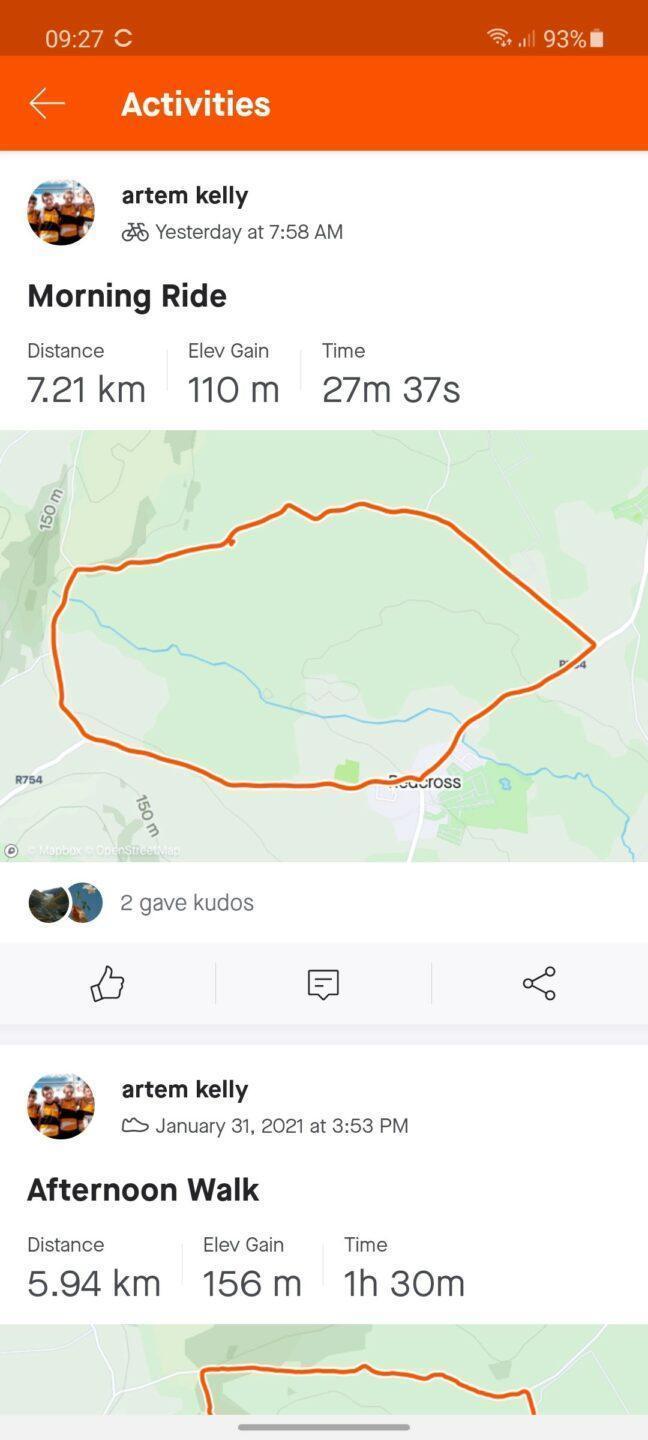Screen dimensions: 648x1440
Task: Open artem kelly's avatar on Afternoon Walk
Action: (61, 1106)
